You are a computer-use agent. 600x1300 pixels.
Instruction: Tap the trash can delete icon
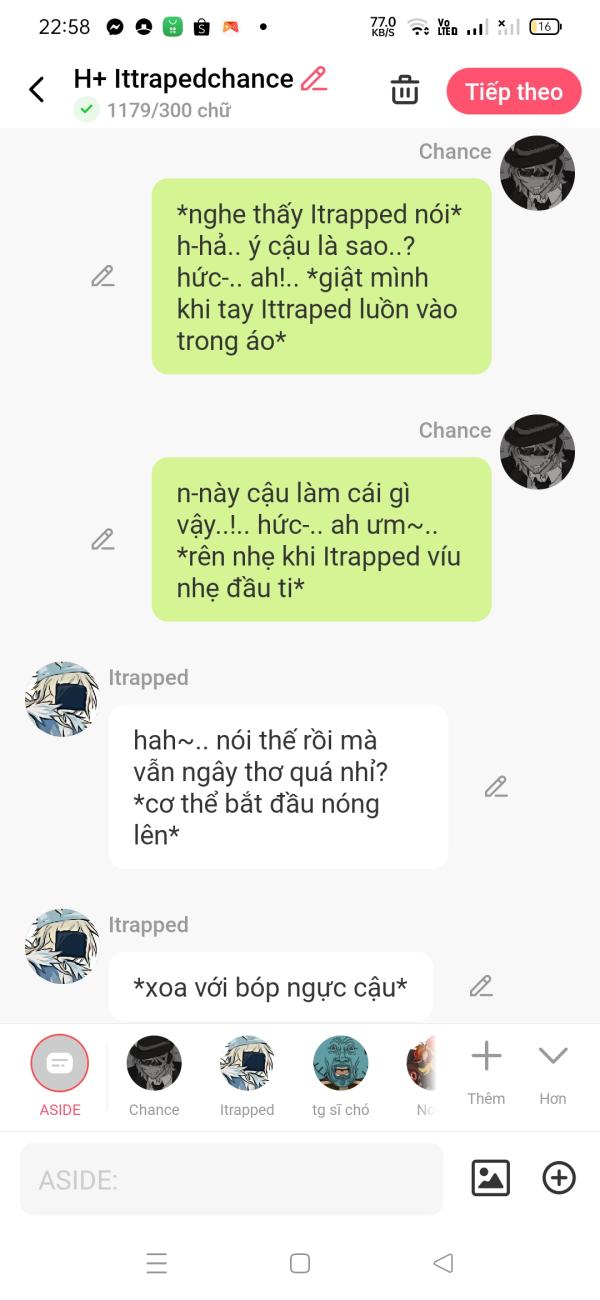405,90
